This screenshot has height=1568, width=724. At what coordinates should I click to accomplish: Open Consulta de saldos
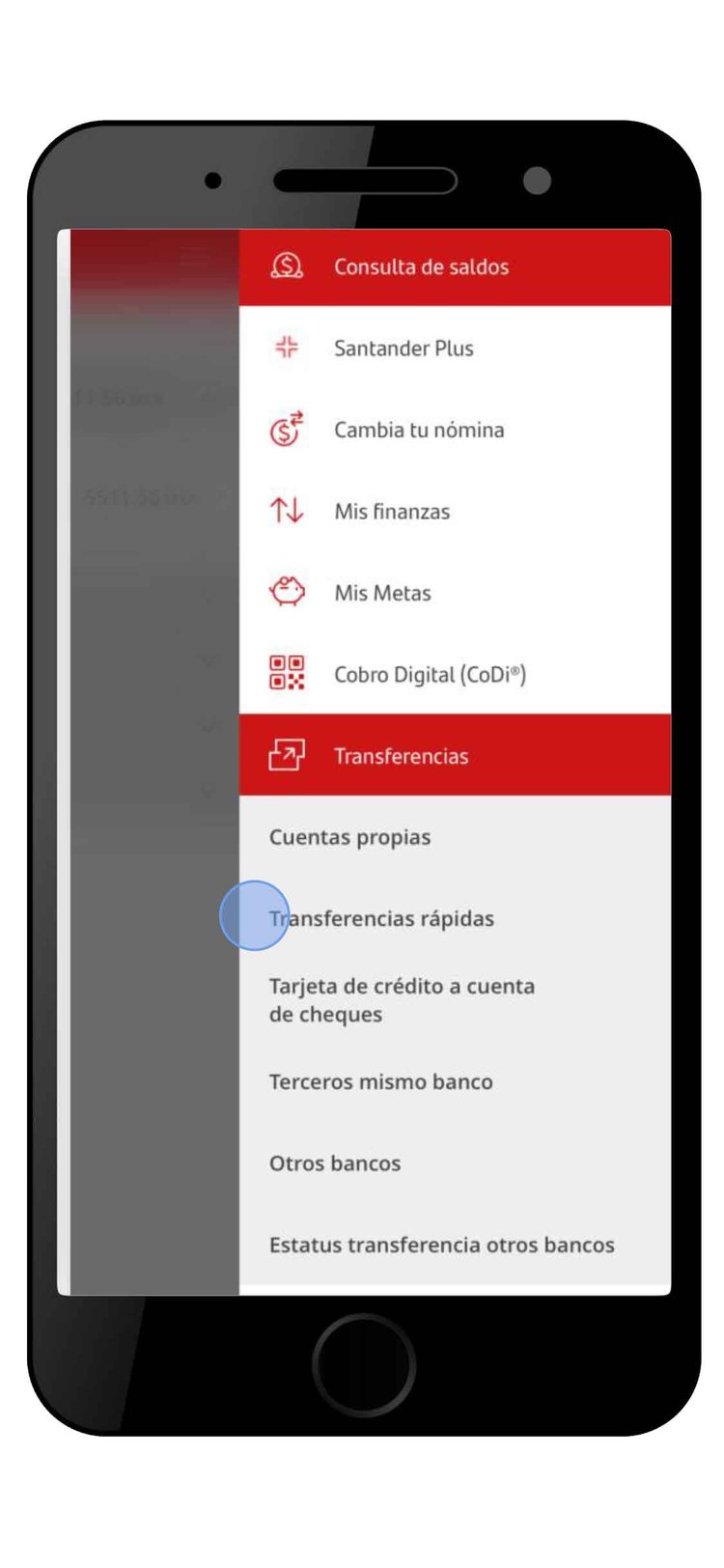[x=421, y=267]
